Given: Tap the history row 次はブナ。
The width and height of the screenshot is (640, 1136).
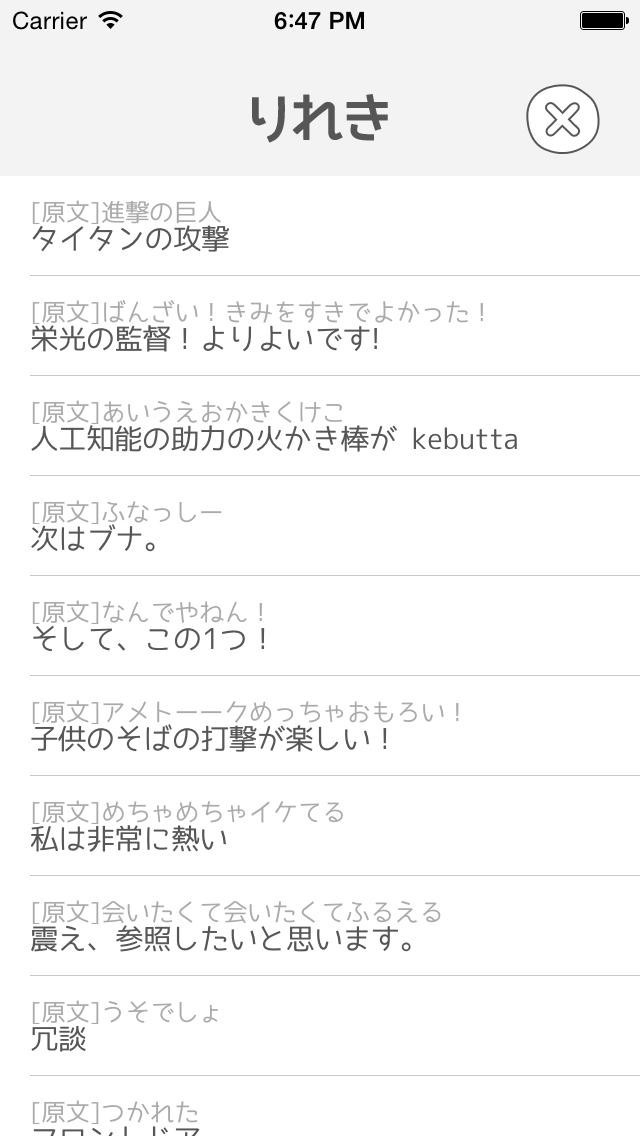Looking at the screenshot, I should 320,526.
